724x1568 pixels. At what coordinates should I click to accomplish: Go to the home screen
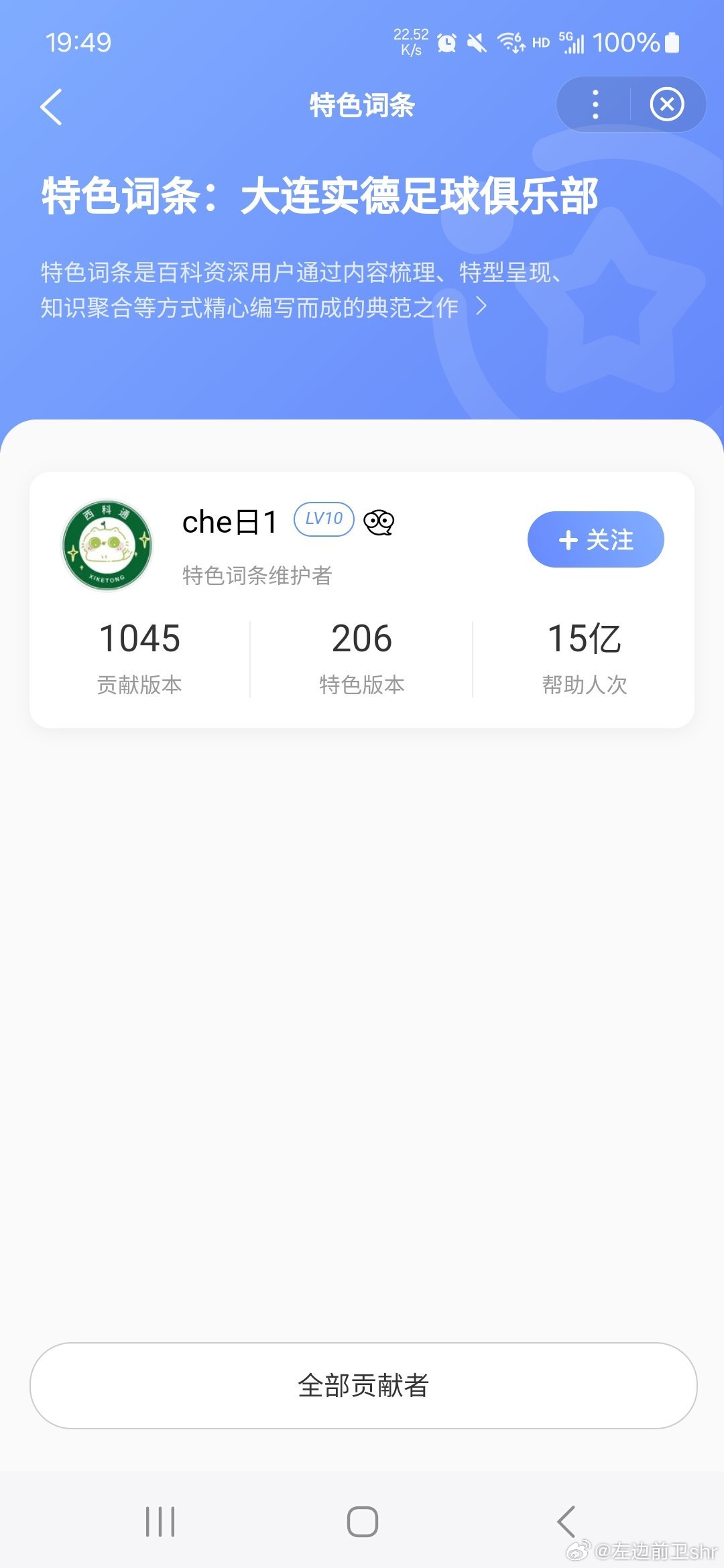(363, 1521)
